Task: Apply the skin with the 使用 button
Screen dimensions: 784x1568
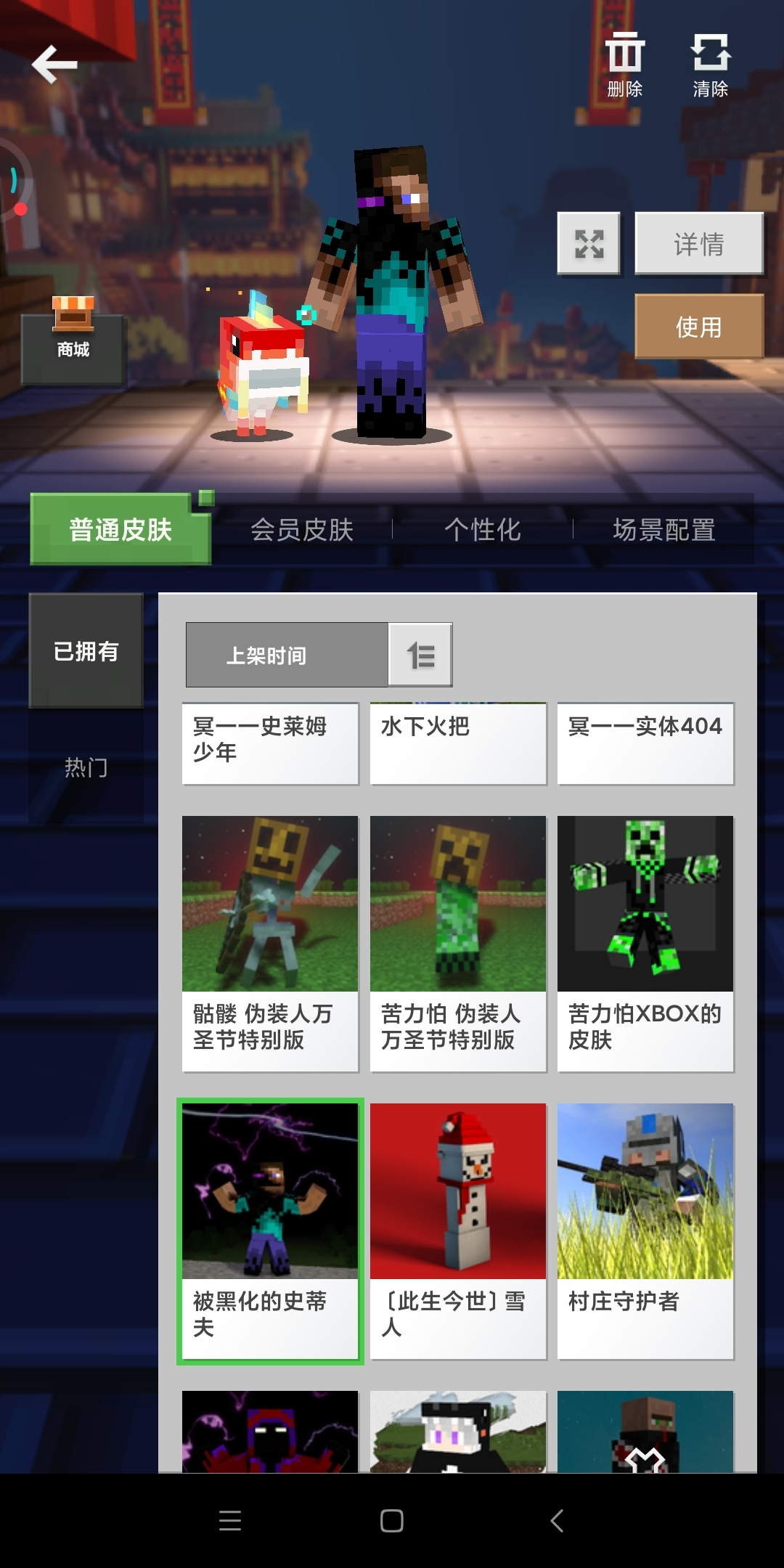Action: tap(698, 327)
